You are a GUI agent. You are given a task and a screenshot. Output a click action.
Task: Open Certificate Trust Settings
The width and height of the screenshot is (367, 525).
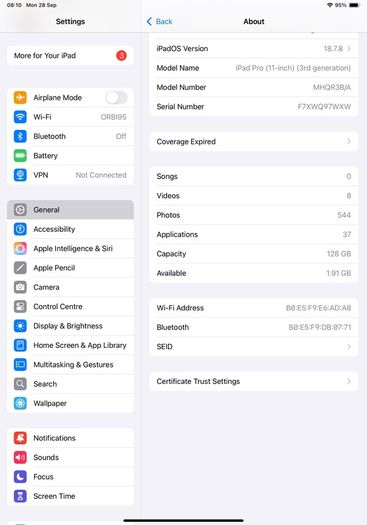[x=254, y=381]
